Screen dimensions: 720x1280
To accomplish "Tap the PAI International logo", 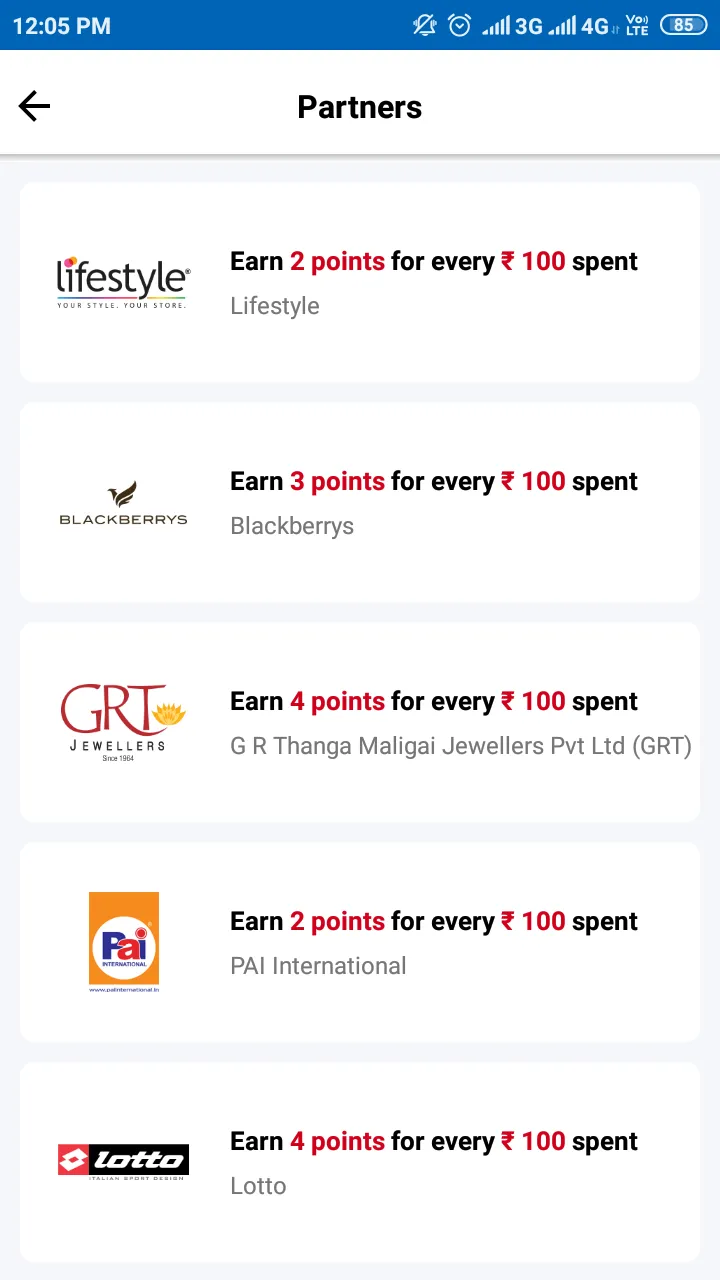I will [123, 941].
